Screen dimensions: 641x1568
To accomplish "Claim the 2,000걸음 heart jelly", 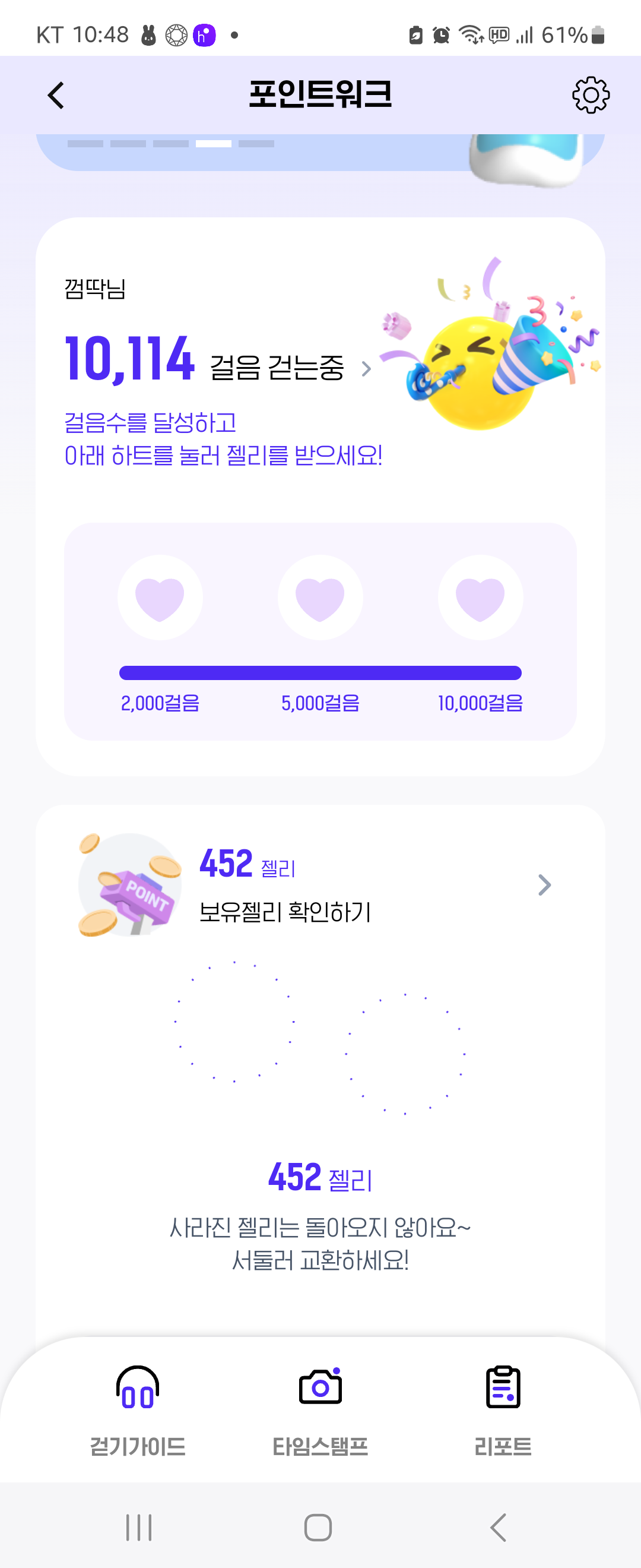I will click(160, 598).
